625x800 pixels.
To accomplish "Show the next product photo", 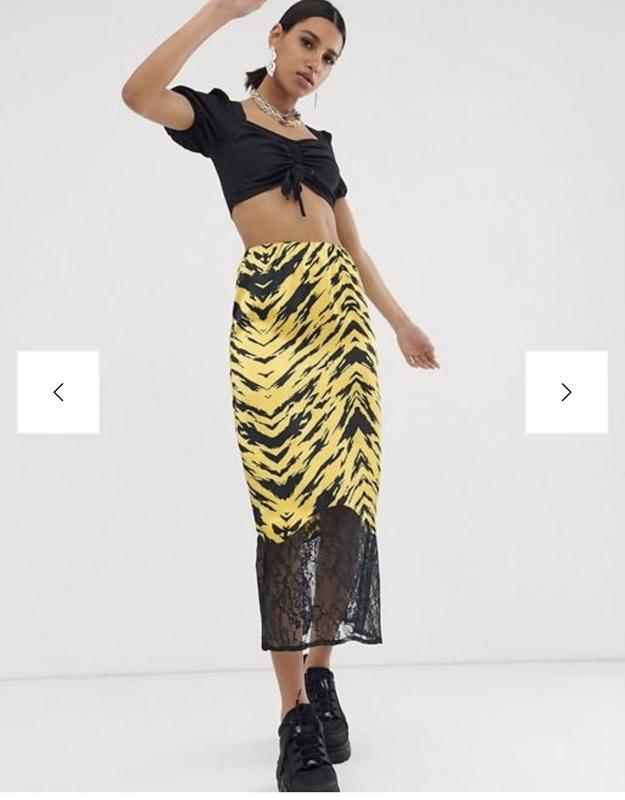I will tap(566, 392).
